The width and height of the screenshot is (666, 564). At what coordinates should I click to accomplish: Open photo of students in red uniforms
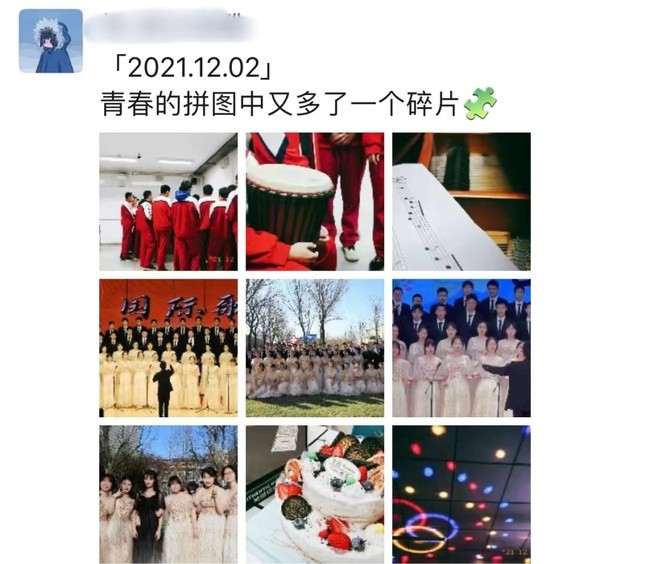pos(168,201)
